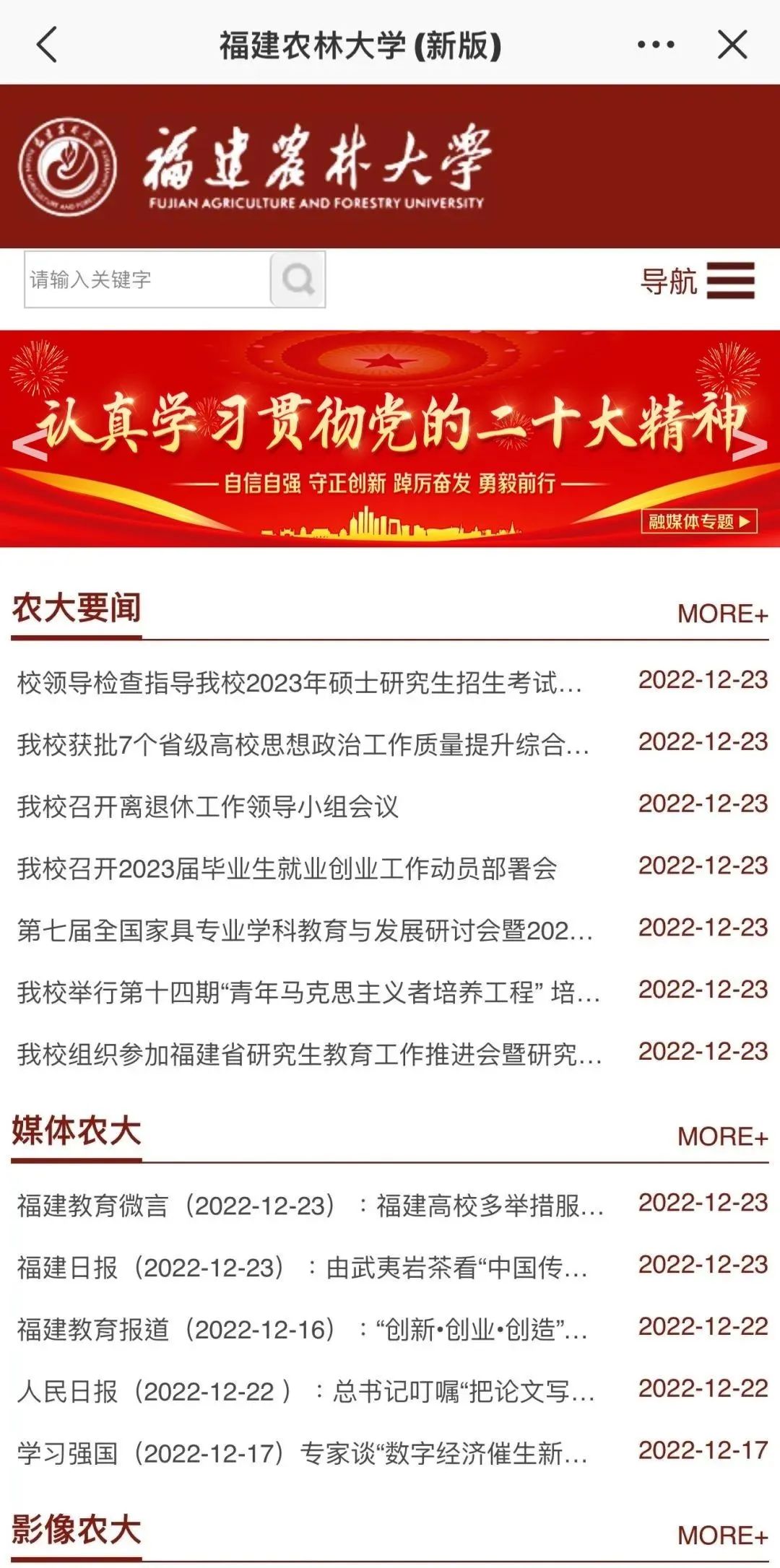
Task: Click MORE+ next to 影像农大
Action: point(721,1534)
